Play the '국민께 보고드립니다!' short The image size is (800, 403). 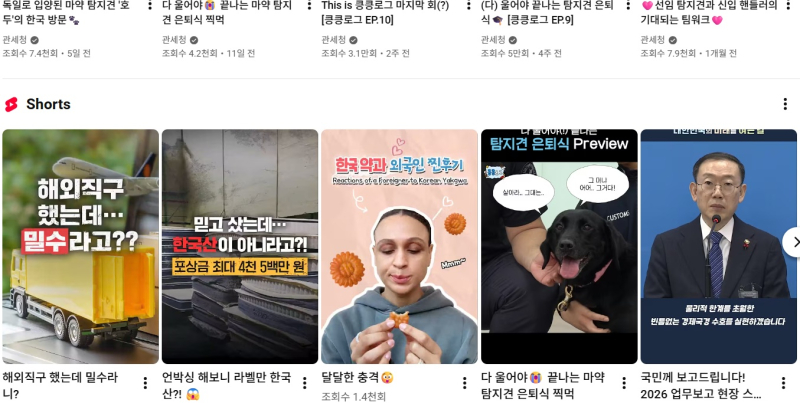tap(718, 246)
